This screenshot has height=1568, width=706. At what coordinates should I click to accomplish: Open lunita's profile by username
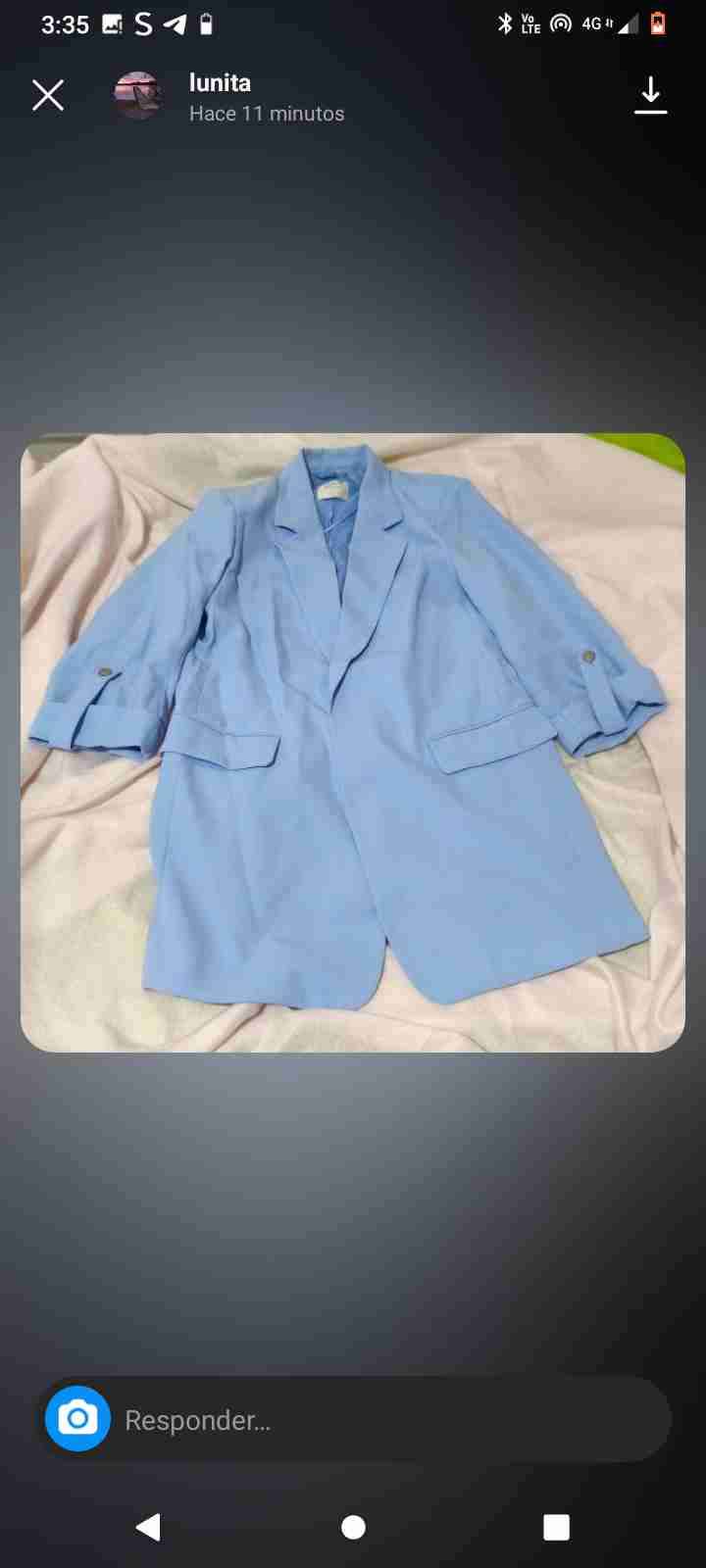[x=220, y=83]
